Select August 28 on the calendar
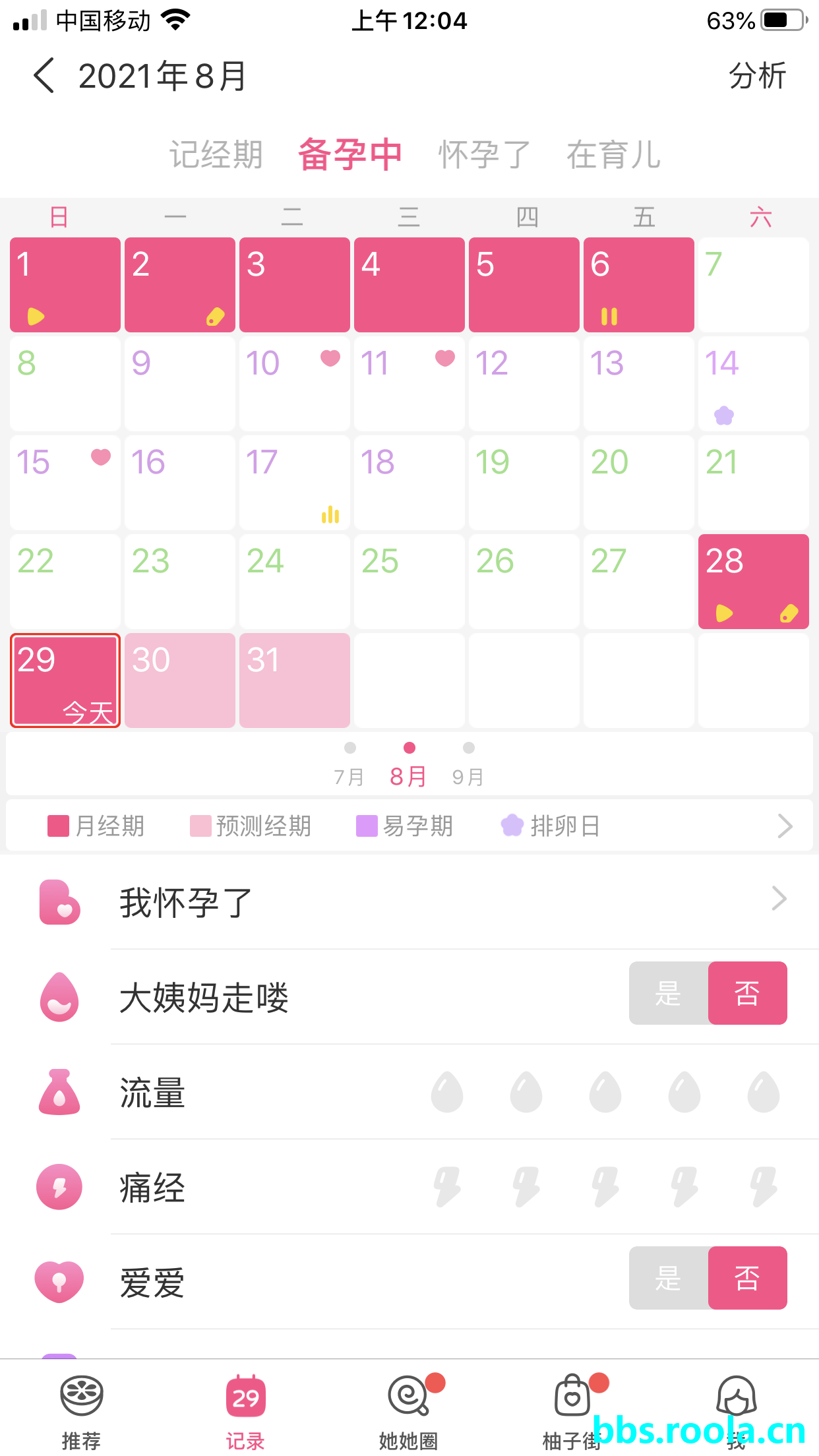 753,581
